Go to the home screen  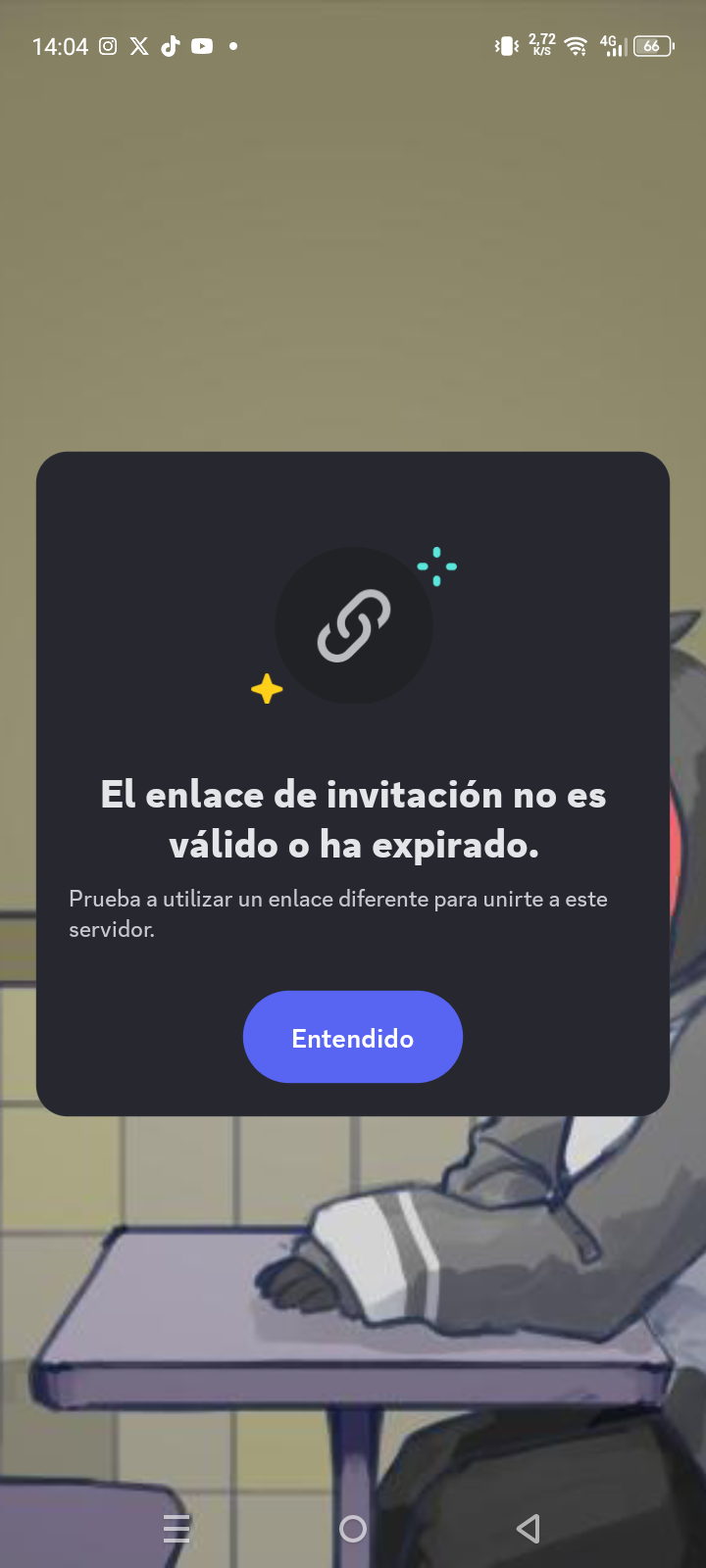(353, 1528)
